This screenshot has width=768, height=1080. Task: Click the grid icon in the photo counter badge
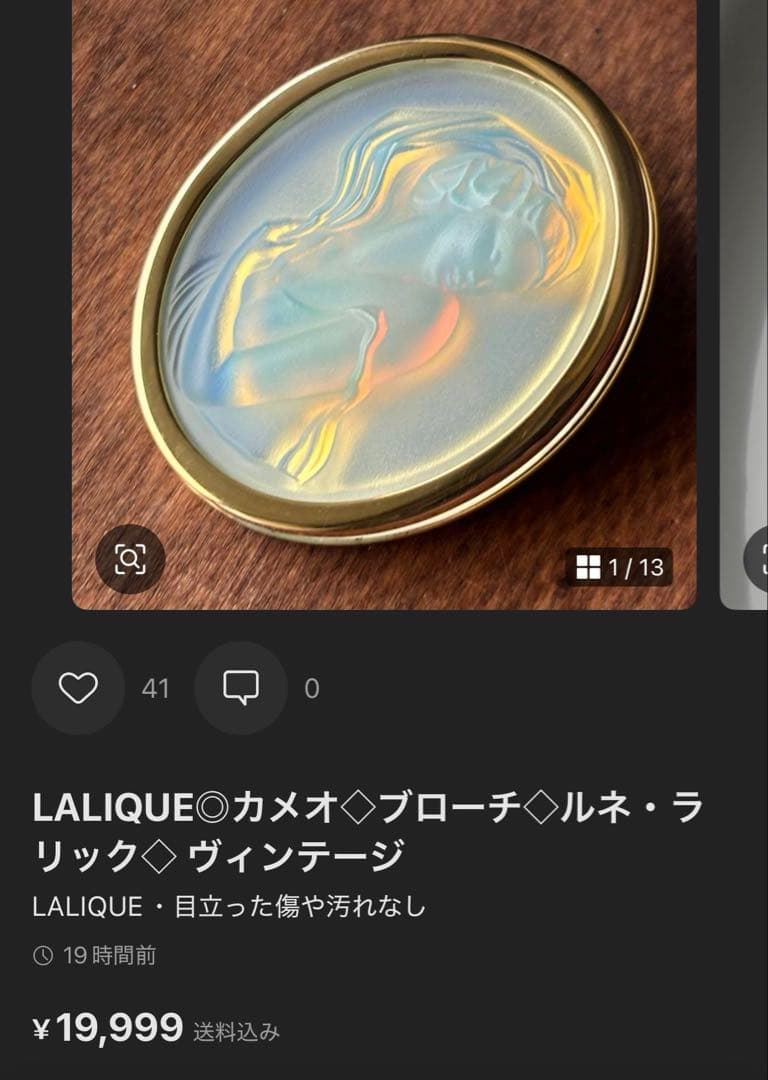tap(590, 564)
